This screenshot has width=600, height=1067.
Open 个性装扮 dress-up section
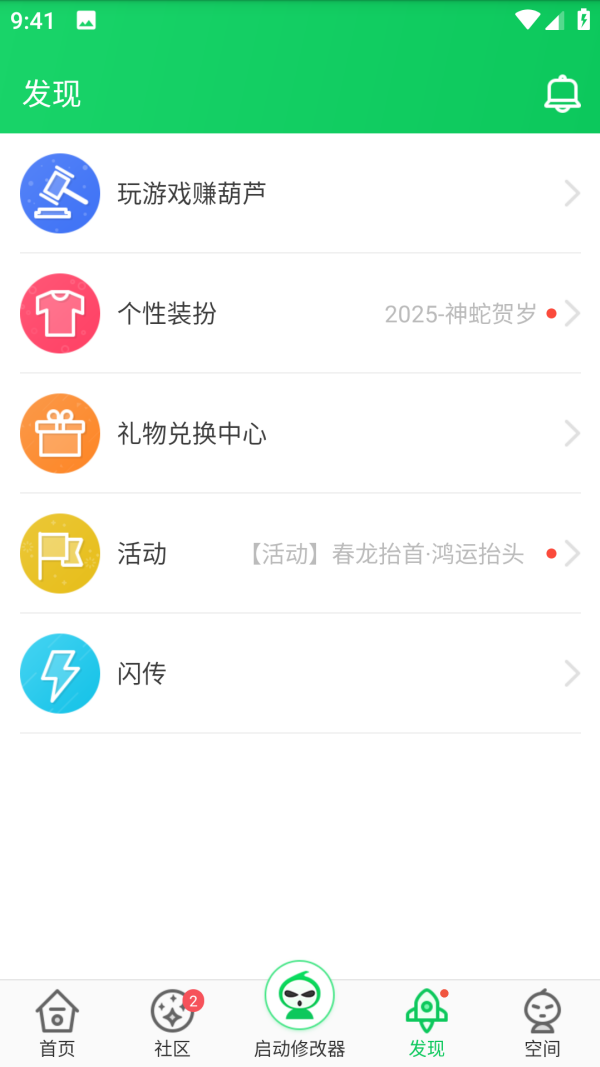pyautogui.click(x=300, y=313)
